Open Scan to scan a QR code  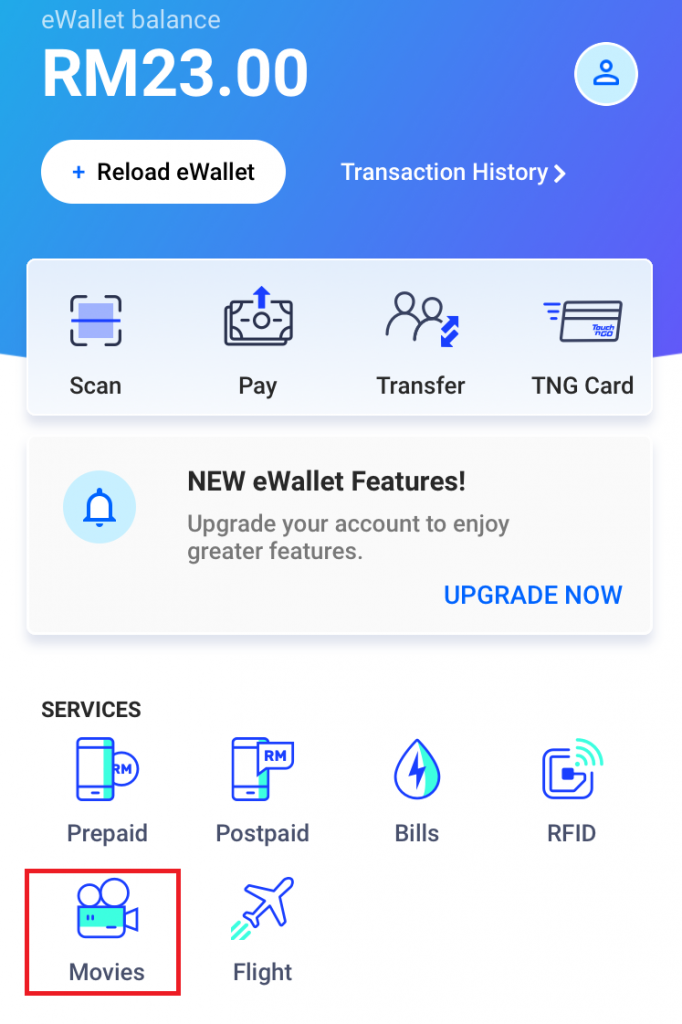[x=96, y=342]
